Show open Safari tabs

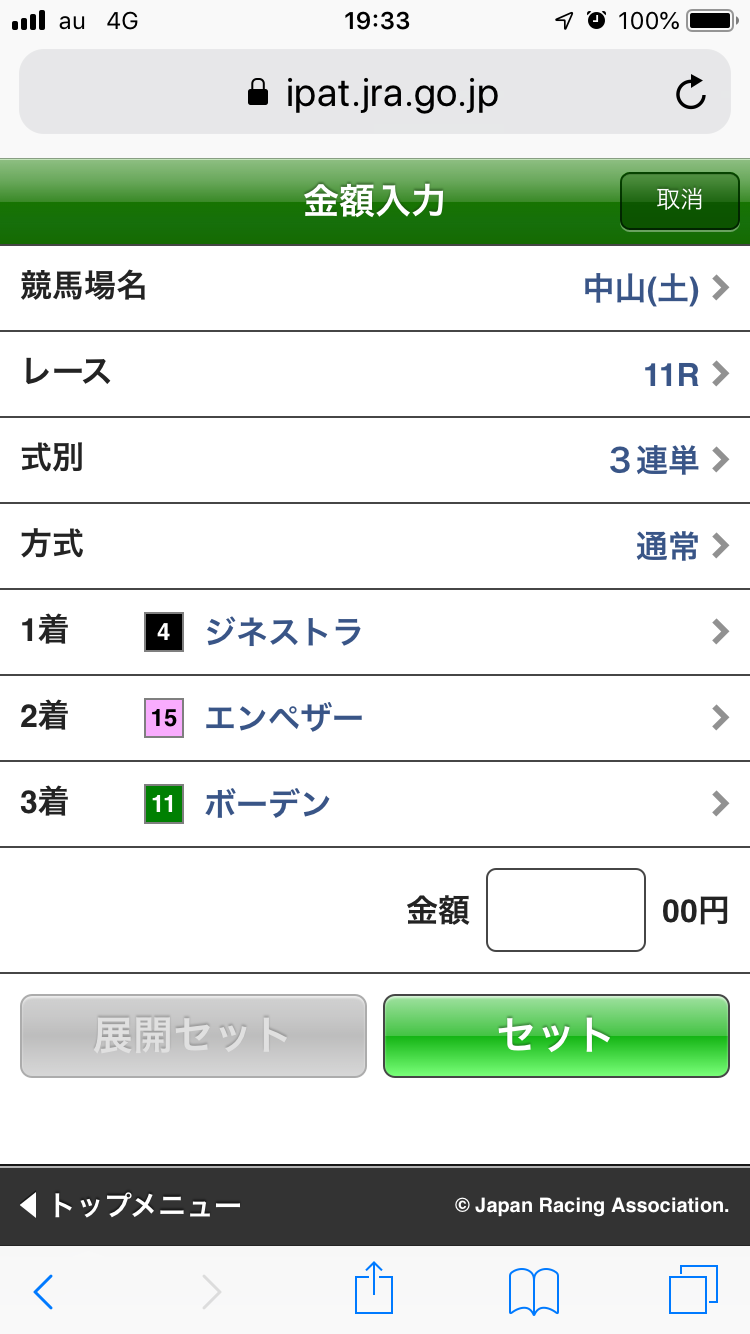(x=692, y=1290)
